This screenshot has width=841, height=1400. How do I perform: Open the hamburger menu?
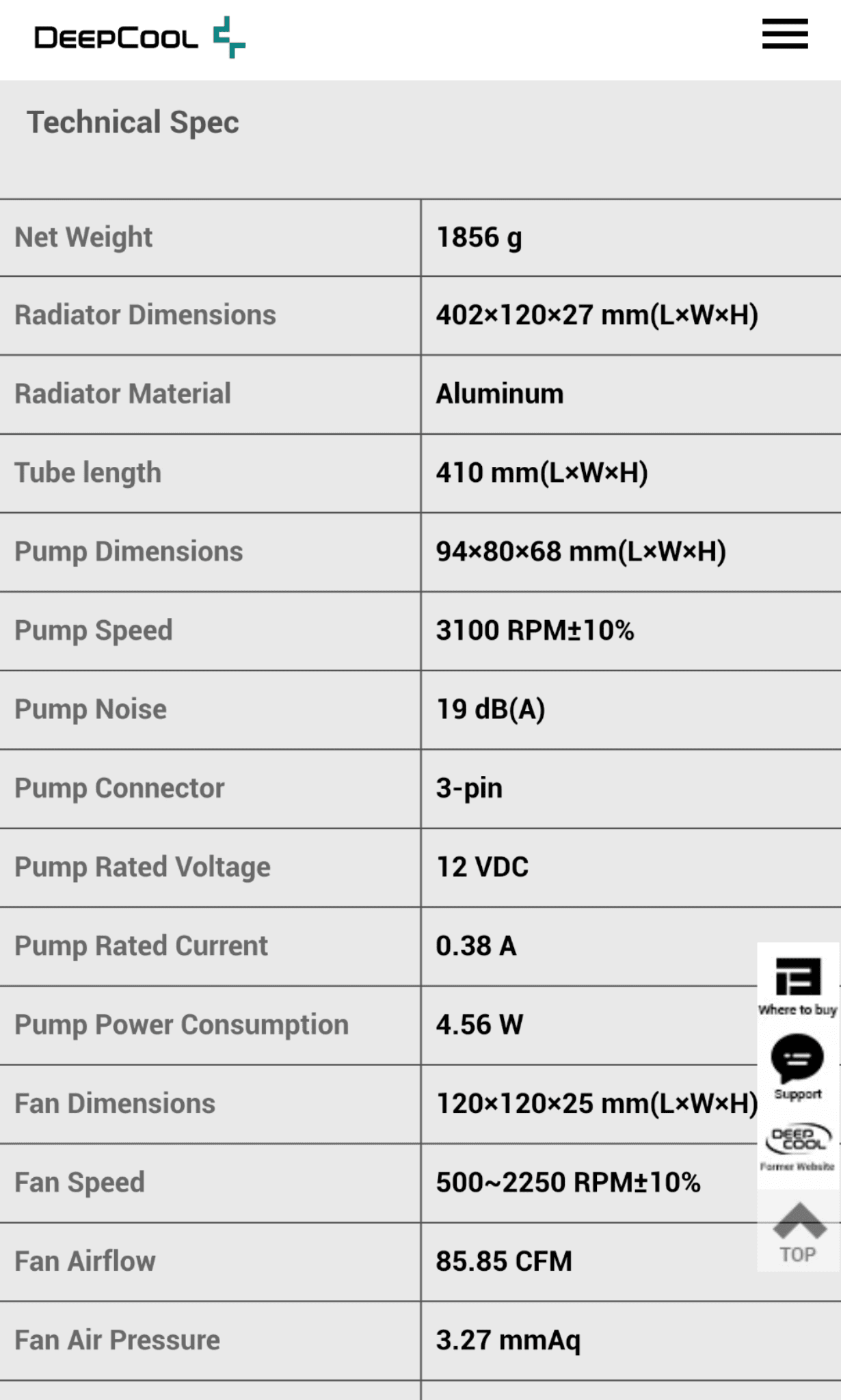(784, 34)
